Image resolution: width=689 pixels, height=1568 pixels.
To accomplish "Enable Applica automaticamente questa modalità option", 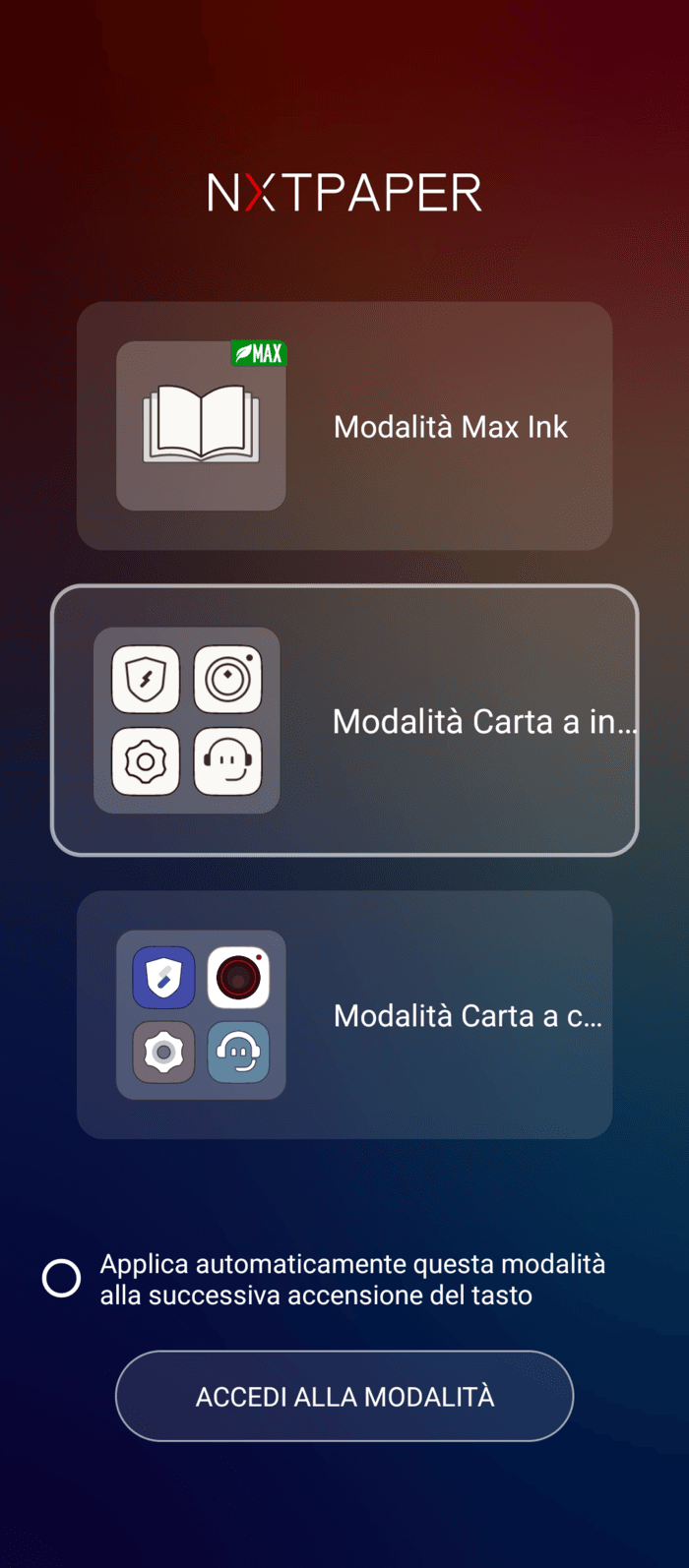I will tap(61, 1279).
